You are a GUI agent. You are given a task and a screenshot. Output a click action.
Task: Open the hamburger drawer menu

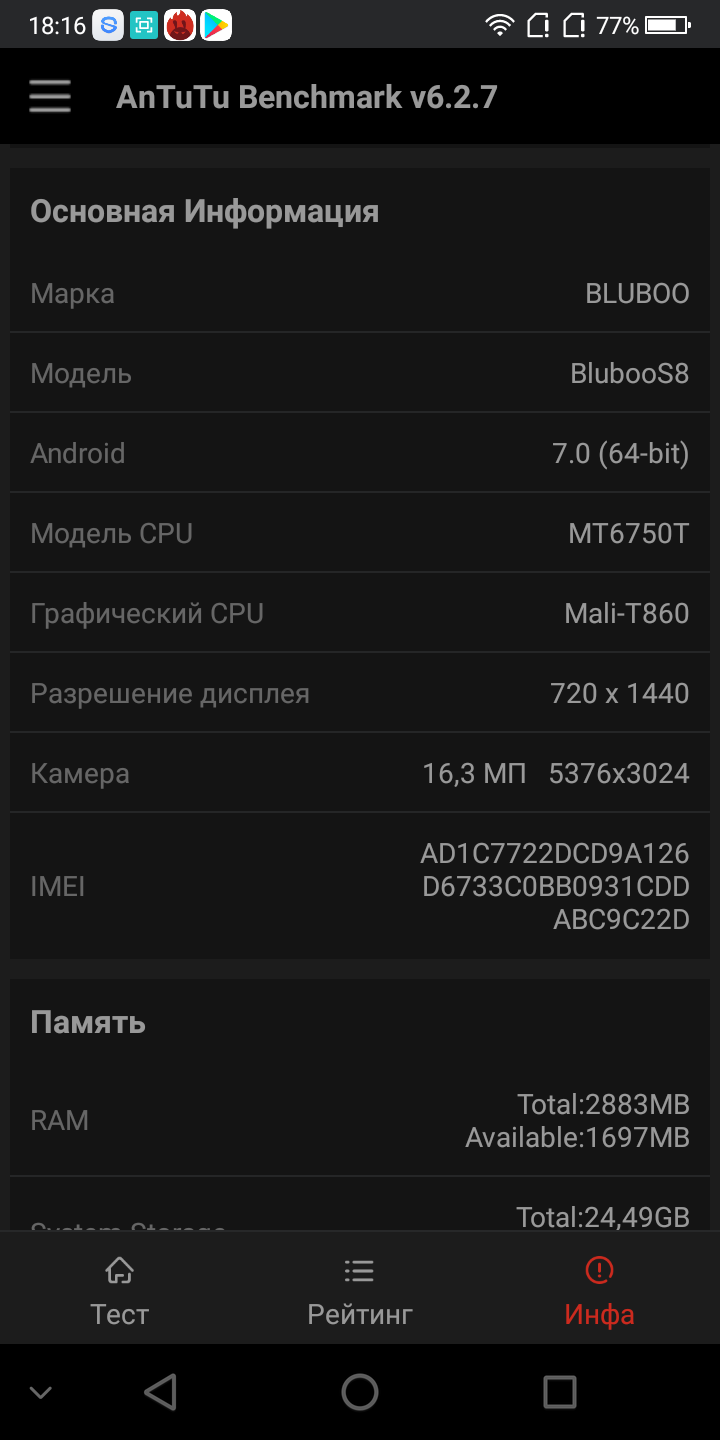[50, 97]
